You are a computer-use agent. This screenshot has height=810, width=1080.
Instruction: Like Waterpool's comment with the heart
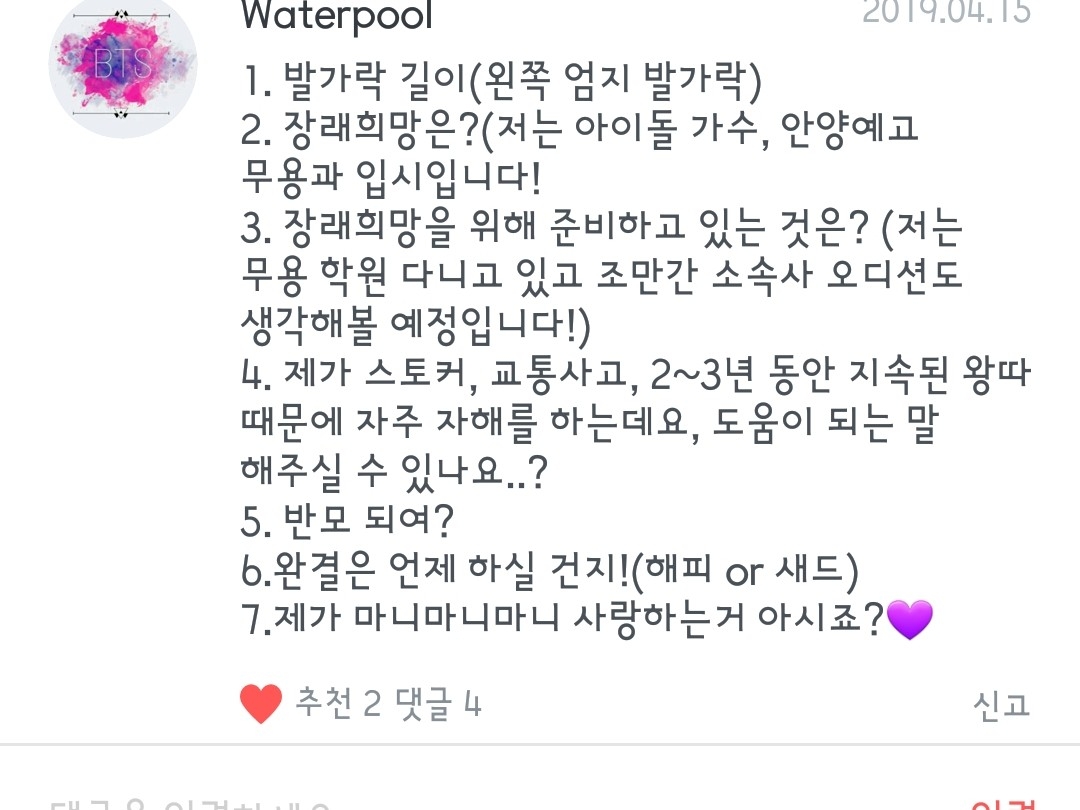pos(262,705)
